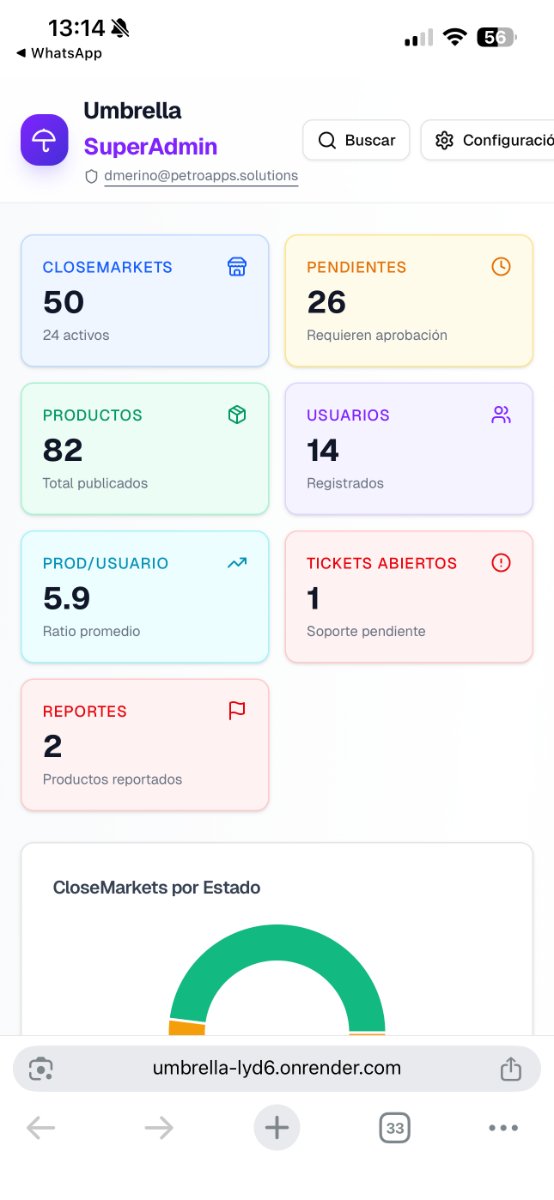This screenshot has width=554, height=1200.
Task: Open the reader icon in the address bar
Action: pos(41,1069)
